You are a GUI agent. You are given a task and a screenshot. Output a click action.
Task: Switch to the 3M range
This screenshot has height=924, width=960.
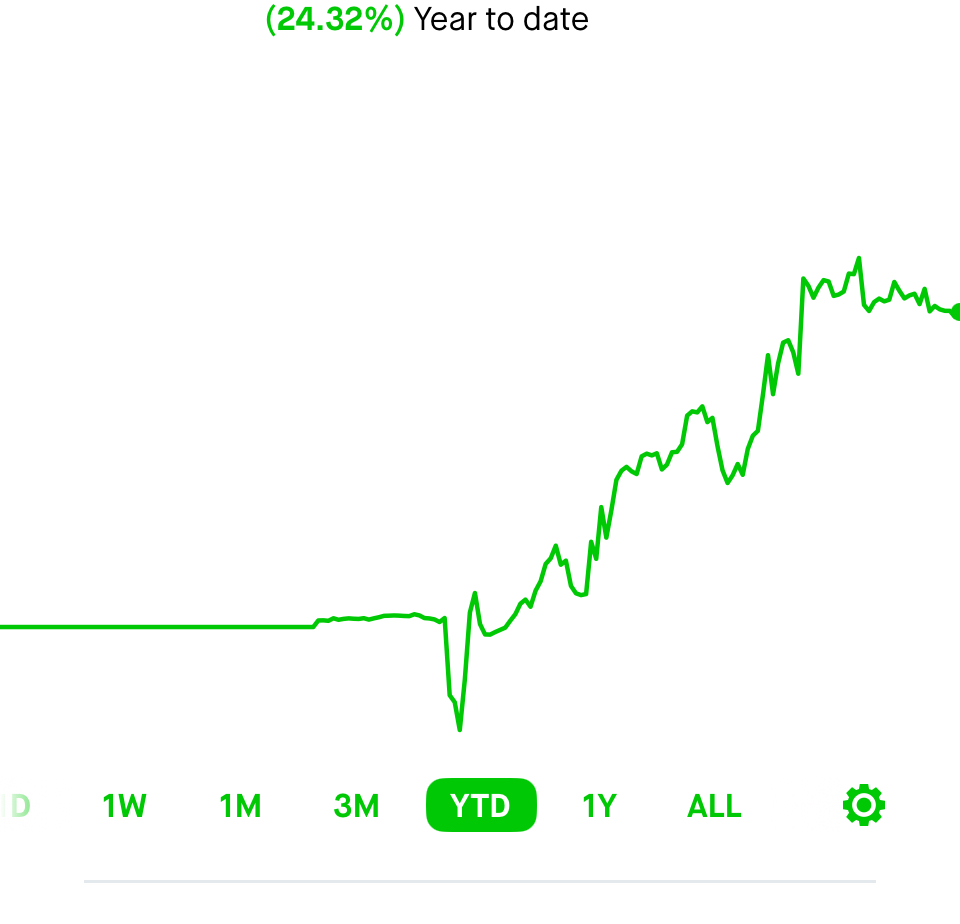click(x=356, y=806)
